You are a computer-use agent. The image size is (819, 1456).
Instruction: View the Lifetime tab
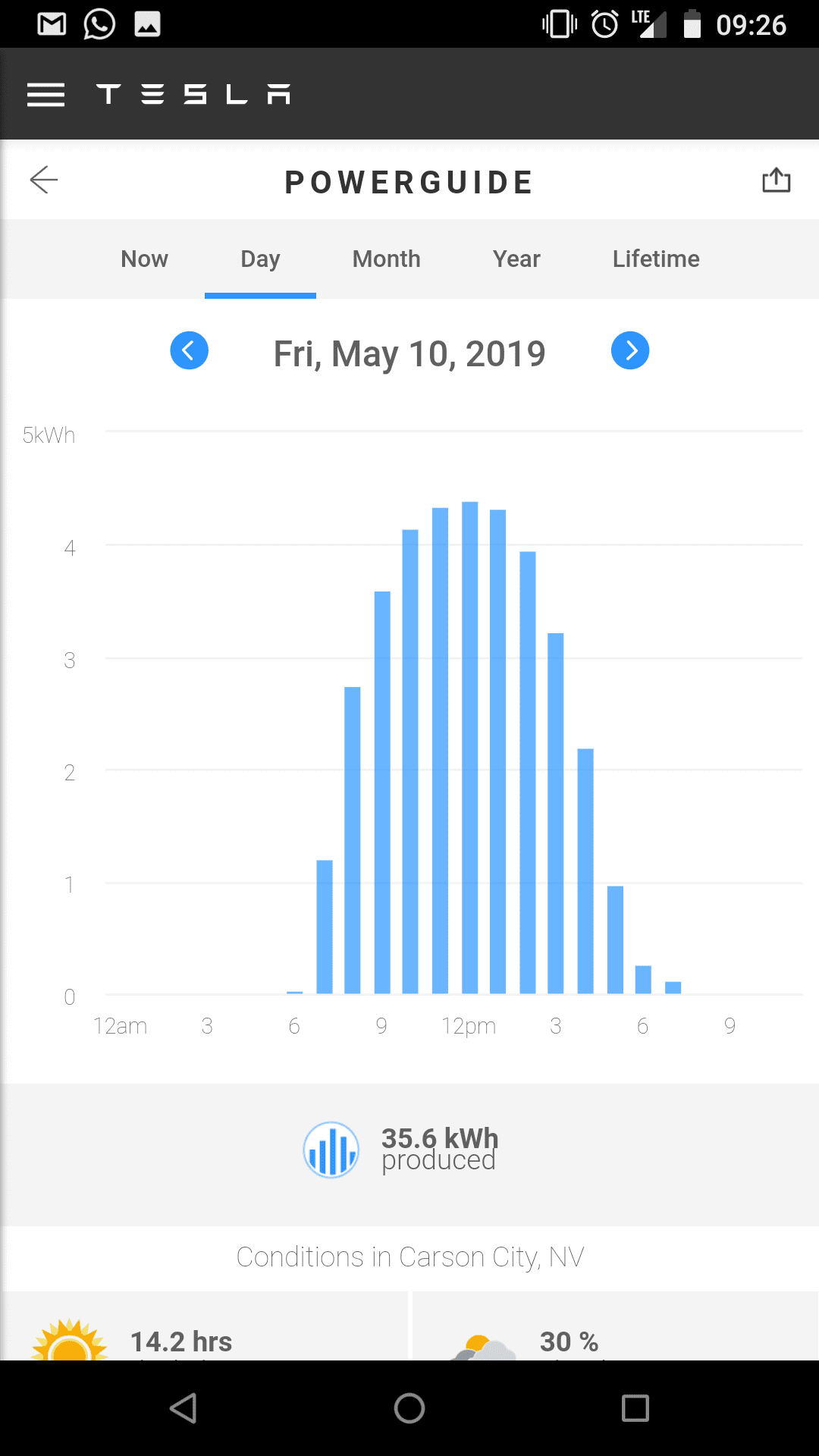(x=656, y=259)
